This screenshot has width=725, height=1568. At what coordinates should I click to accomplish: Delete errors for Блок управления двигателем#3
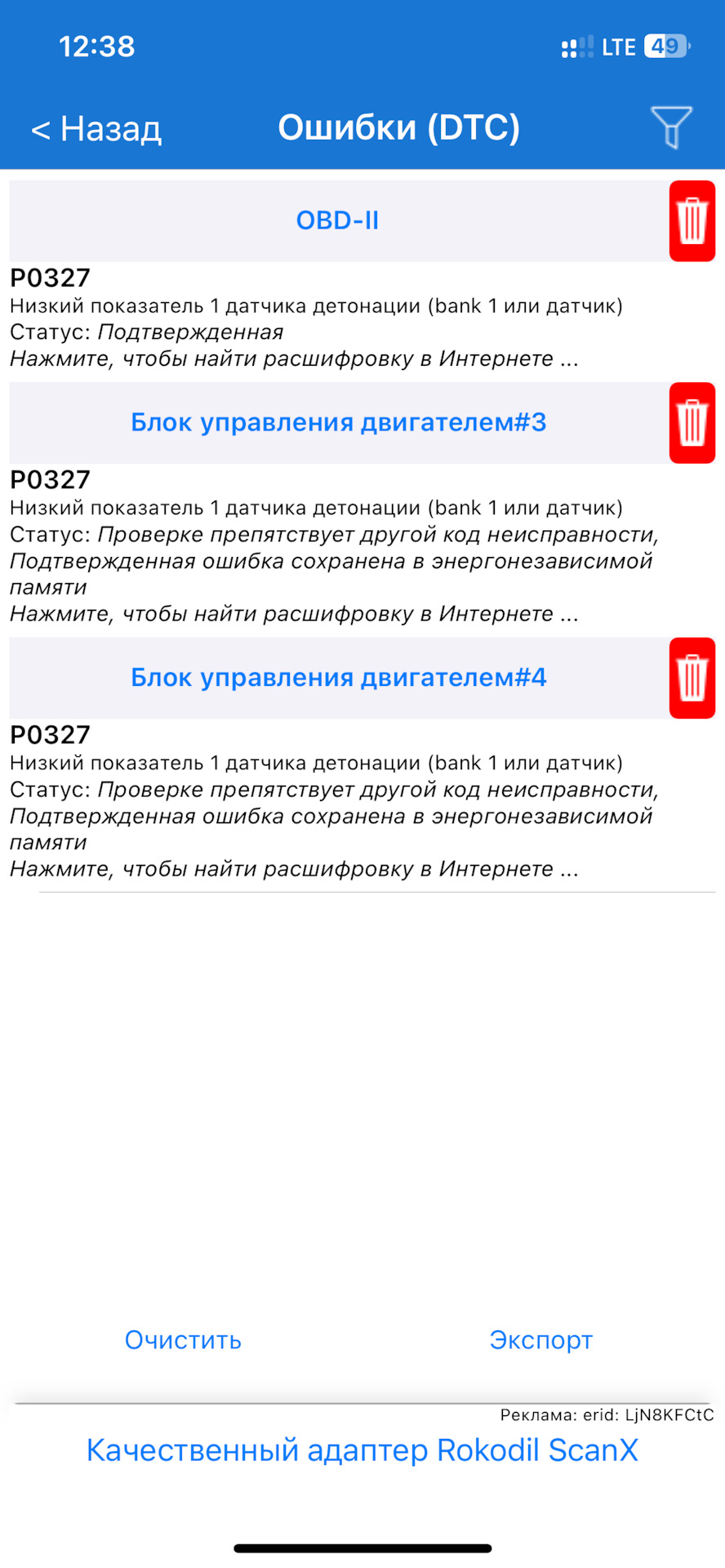(x=692, y=423)
